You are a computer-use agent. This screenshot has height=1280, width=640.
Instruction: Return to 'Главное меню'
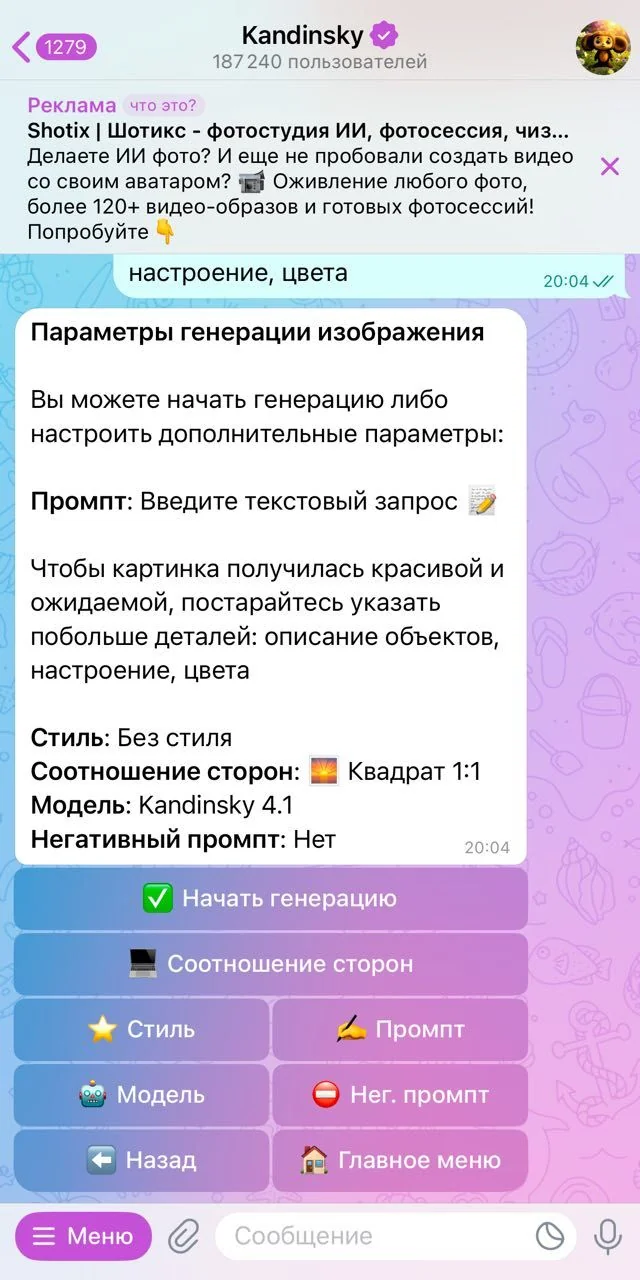[400, 1160]
